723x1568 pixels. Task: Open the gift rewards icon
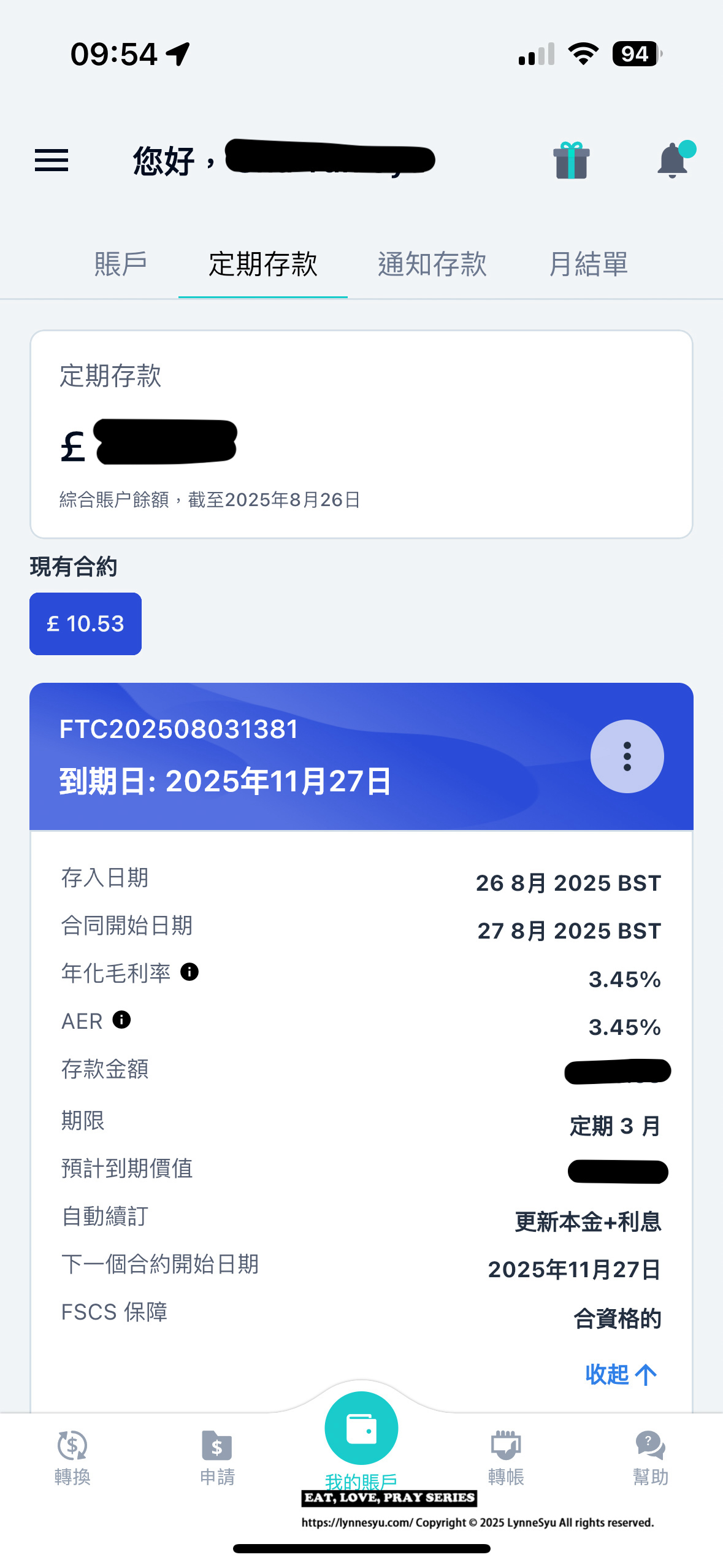(571, 161)
